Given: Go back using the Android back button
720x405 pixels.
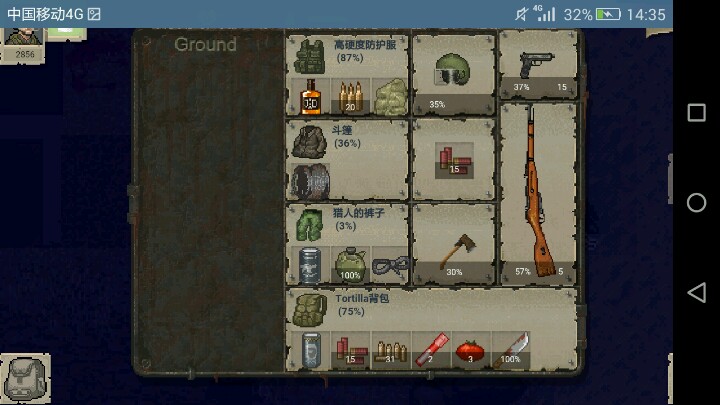Looking at the screenshot, I should tap(697, 292).
